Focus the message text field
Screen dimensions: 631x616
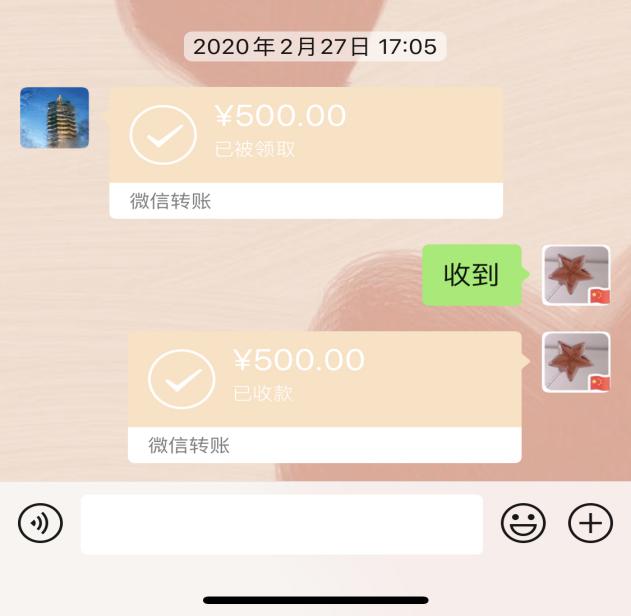tap(281, 523)
